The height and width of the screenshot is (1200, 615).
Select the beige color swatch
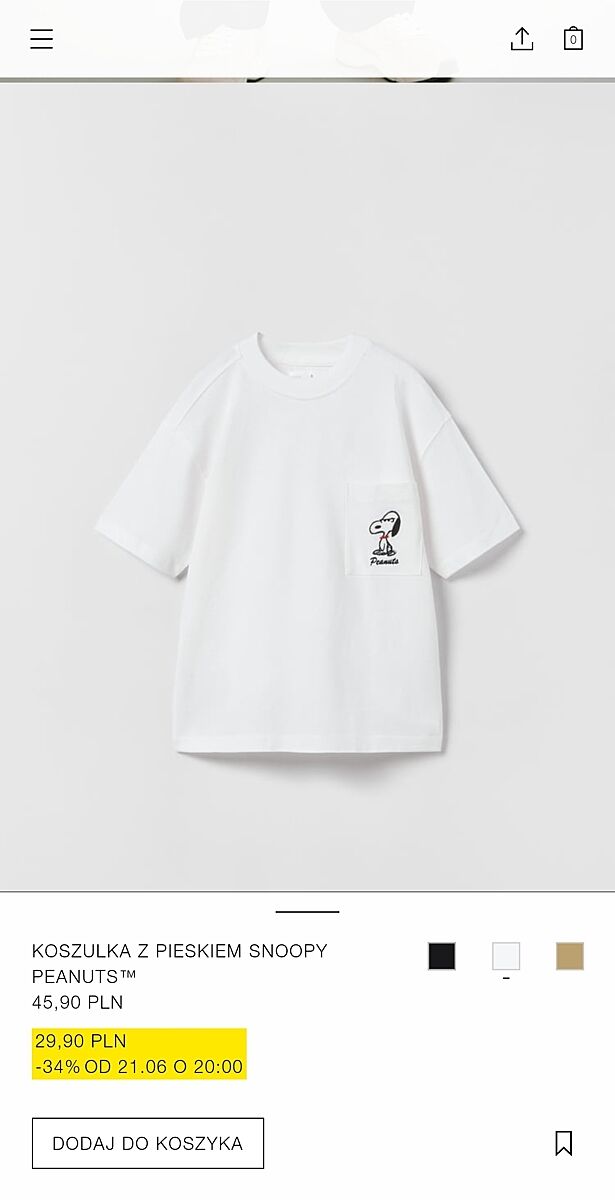point(570,956)
